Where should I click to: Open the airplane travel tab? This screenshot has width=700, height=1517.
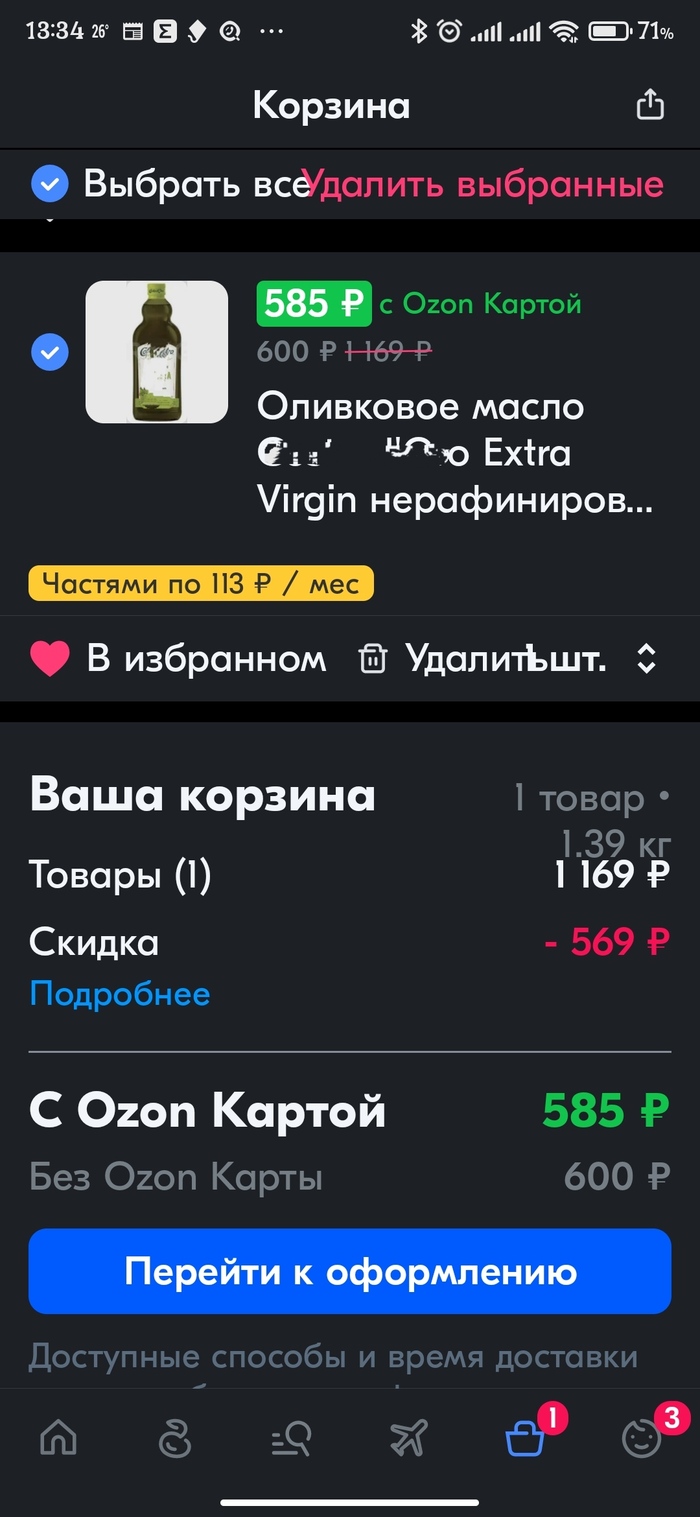[408, 1439]
